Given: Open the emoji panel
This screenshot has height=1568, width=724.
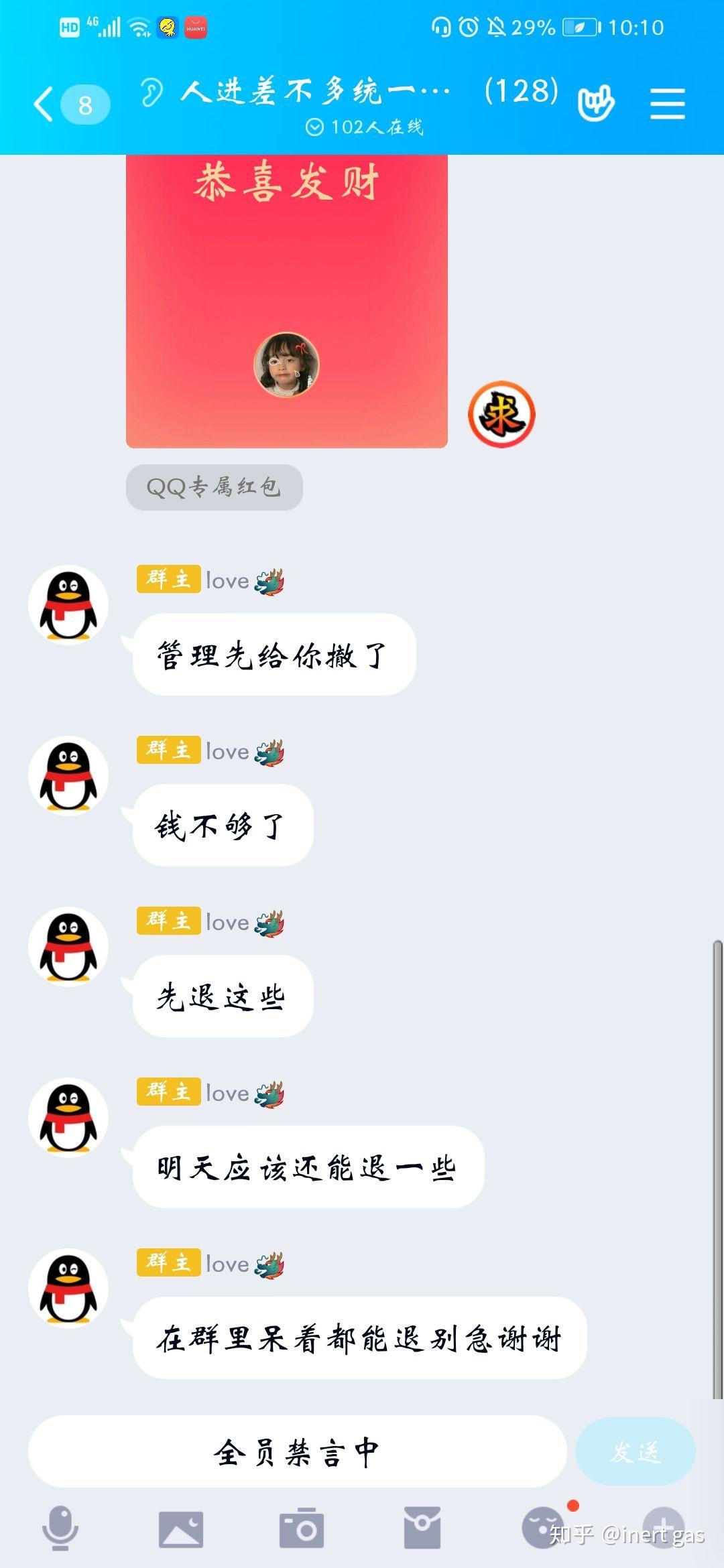Looking at the screenshot, I should click(x=543, y=1528).
